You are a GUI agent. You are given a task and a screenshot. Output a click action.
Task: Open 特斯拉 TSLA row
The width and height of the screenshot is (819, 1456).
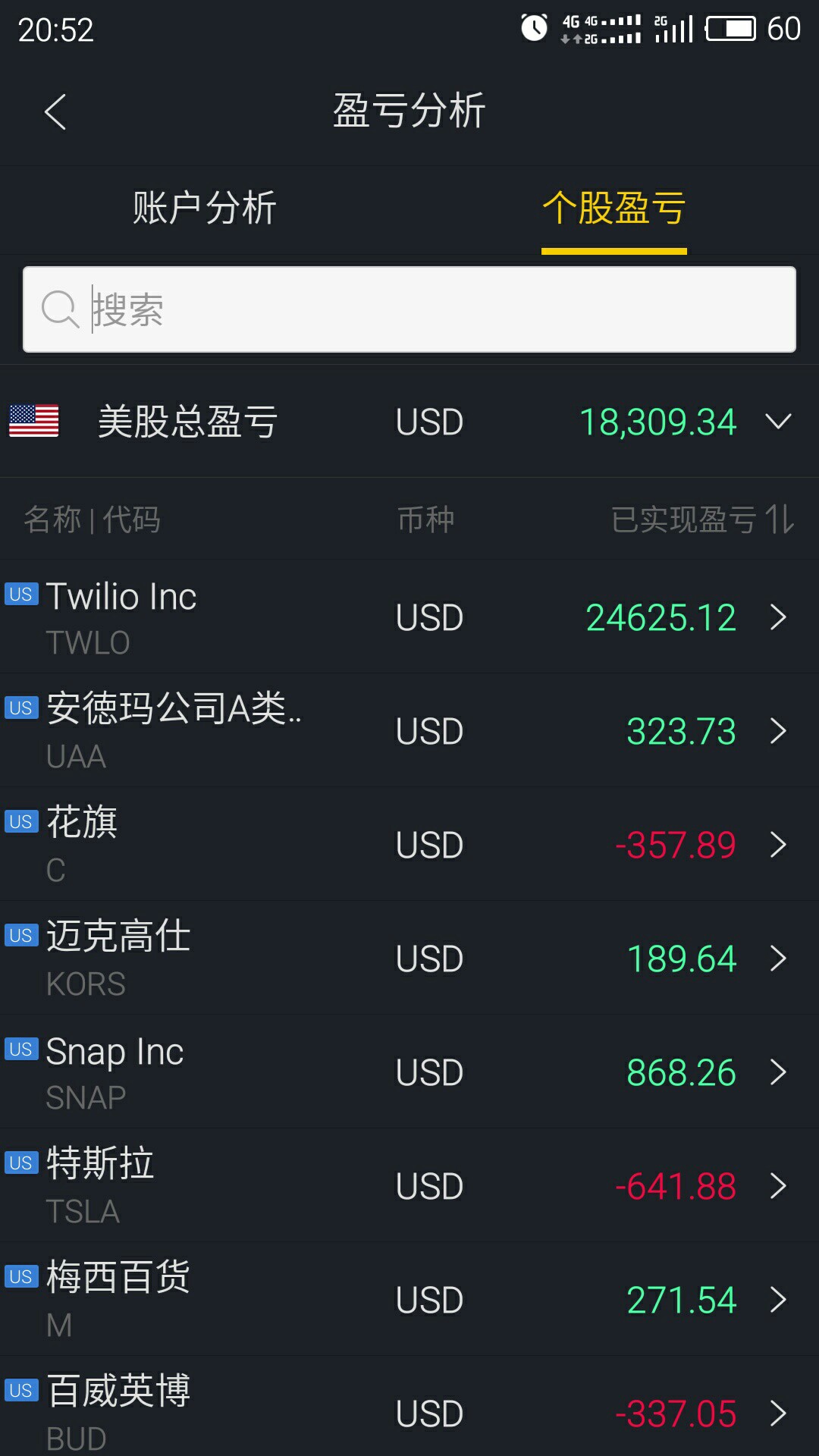[409, 1186]
